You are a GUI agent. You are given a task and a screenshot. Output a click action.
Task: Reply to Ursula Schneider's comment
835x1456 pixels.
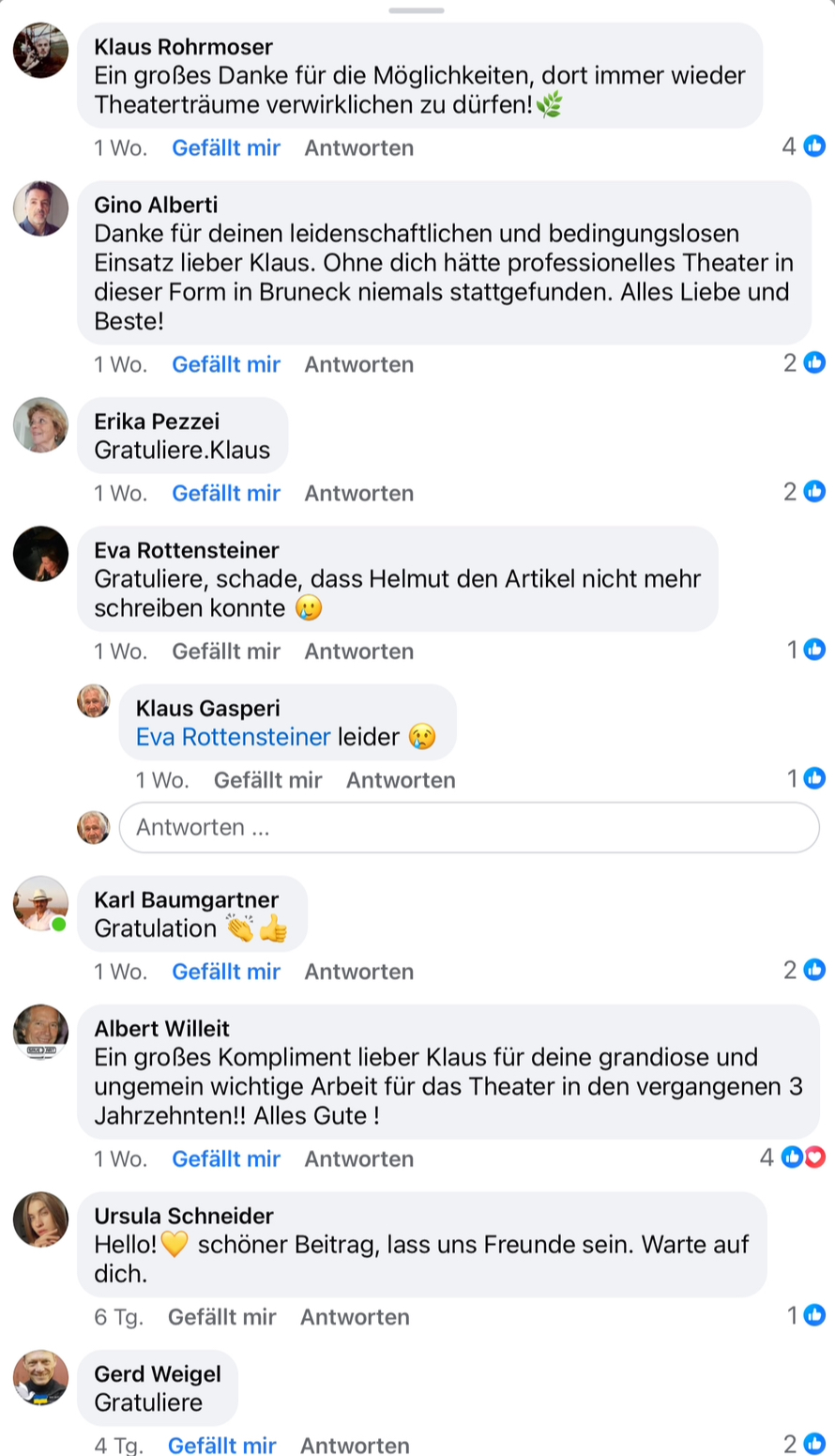[x=355, y=1317]
